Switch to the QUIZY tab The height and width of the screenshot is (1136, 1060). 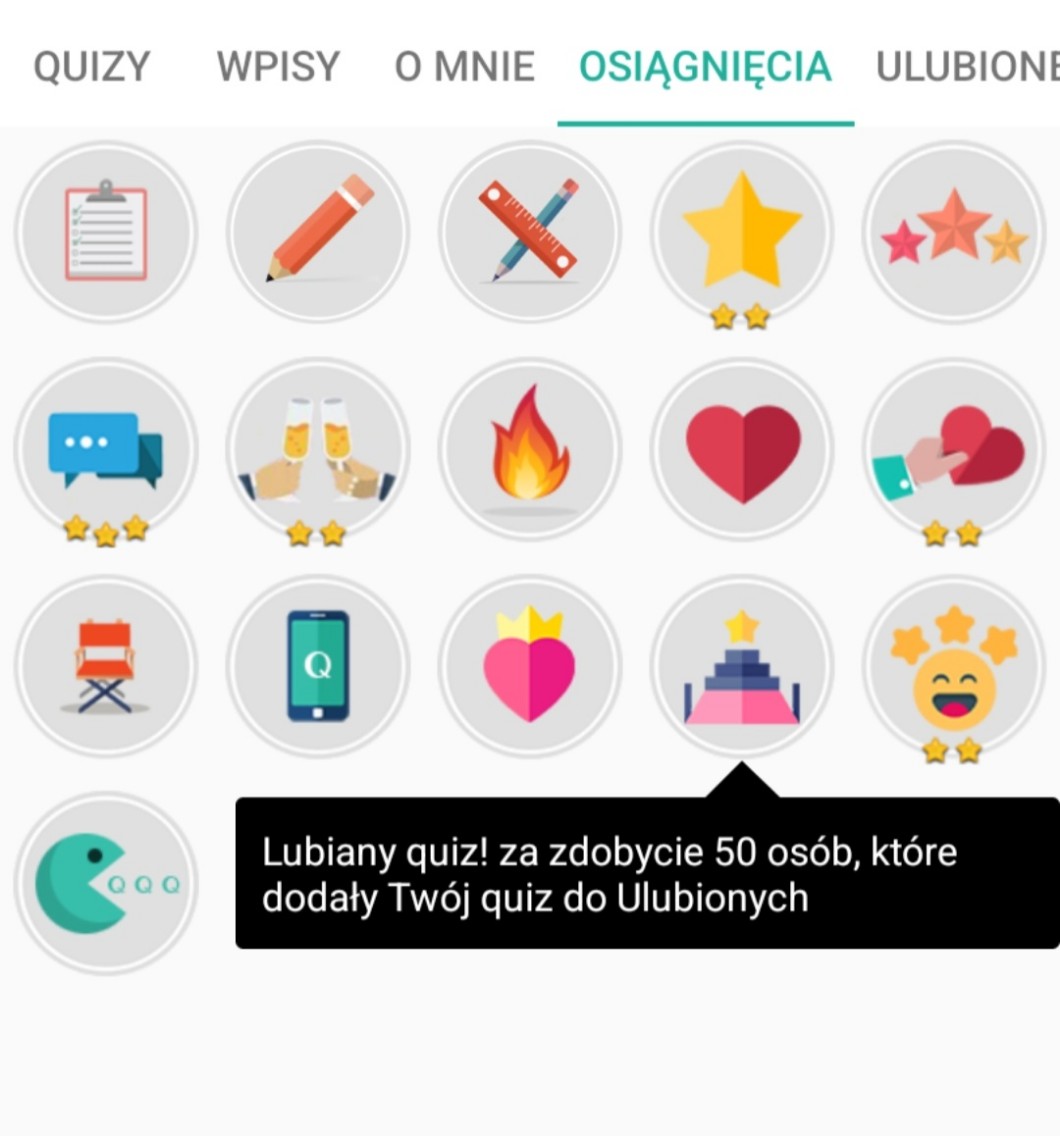click(x=91, y=67)
